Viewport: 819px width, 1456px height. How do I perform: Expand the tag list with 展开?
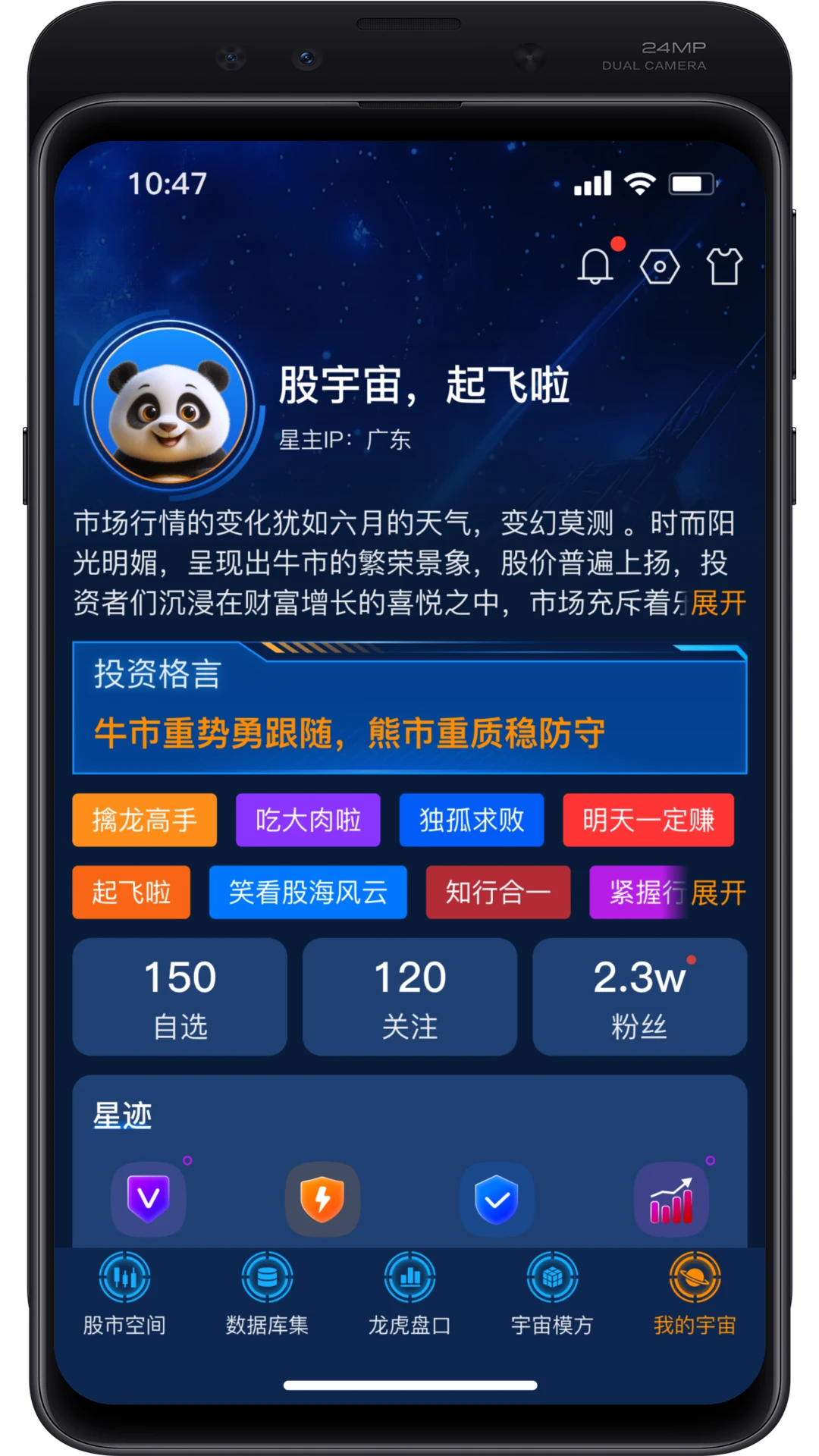(x=717, y=893)
